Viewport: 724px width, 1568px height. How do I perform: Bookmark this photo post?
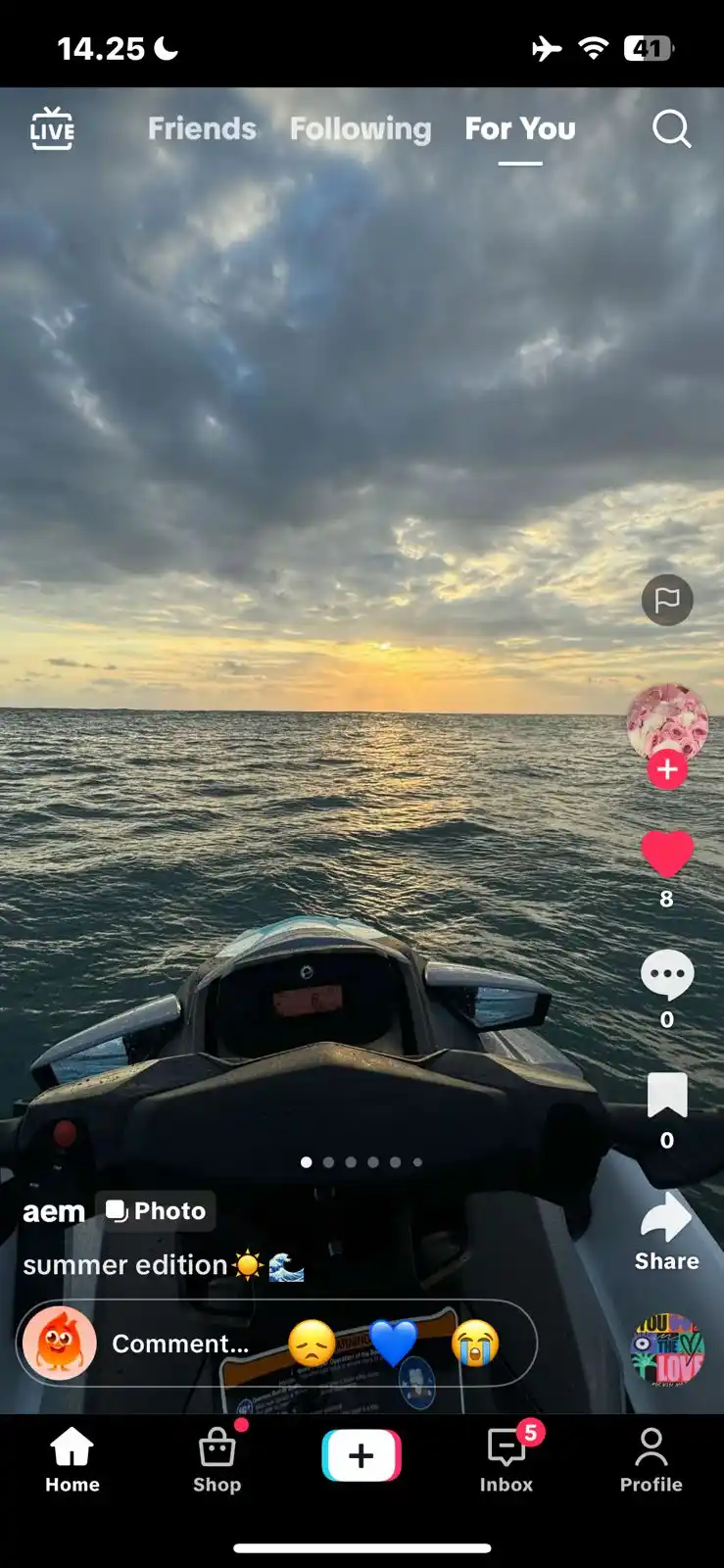[667, 1096]
